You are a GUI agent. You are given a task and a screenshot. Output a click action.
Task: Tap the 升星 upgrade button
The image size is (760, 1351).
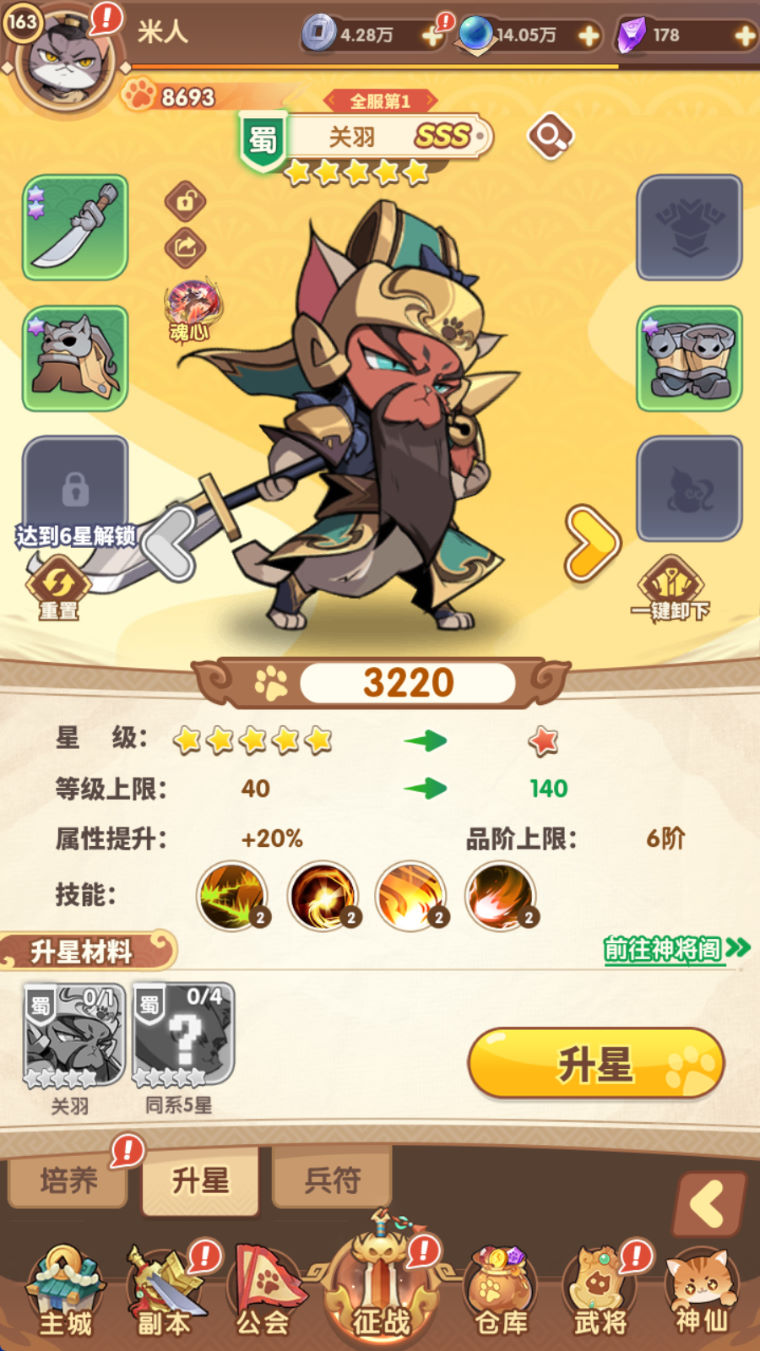point(595,1064)
